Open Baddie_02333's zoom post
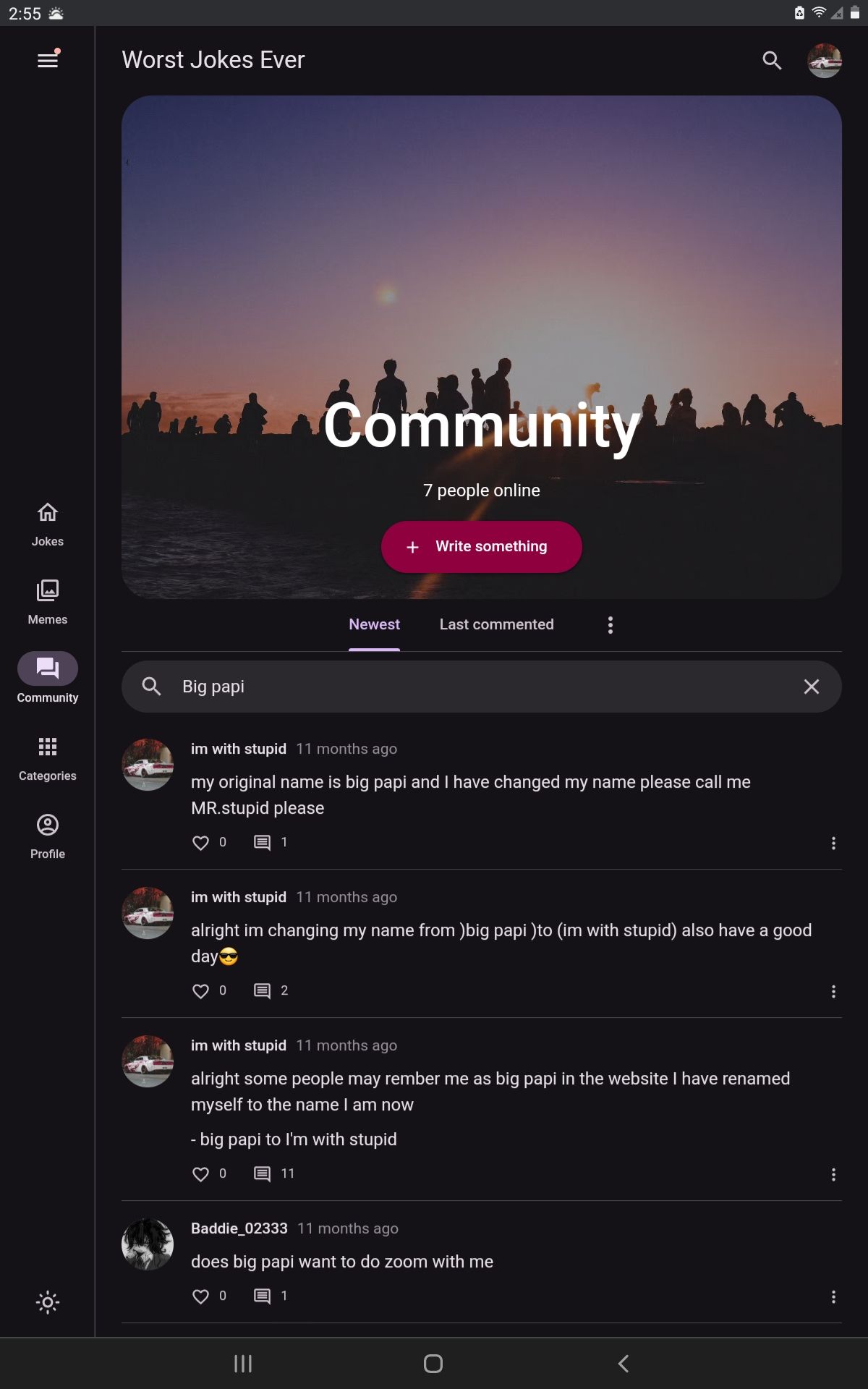The width and height of the screenshot is (868, 1389). tap(342, 1262)
